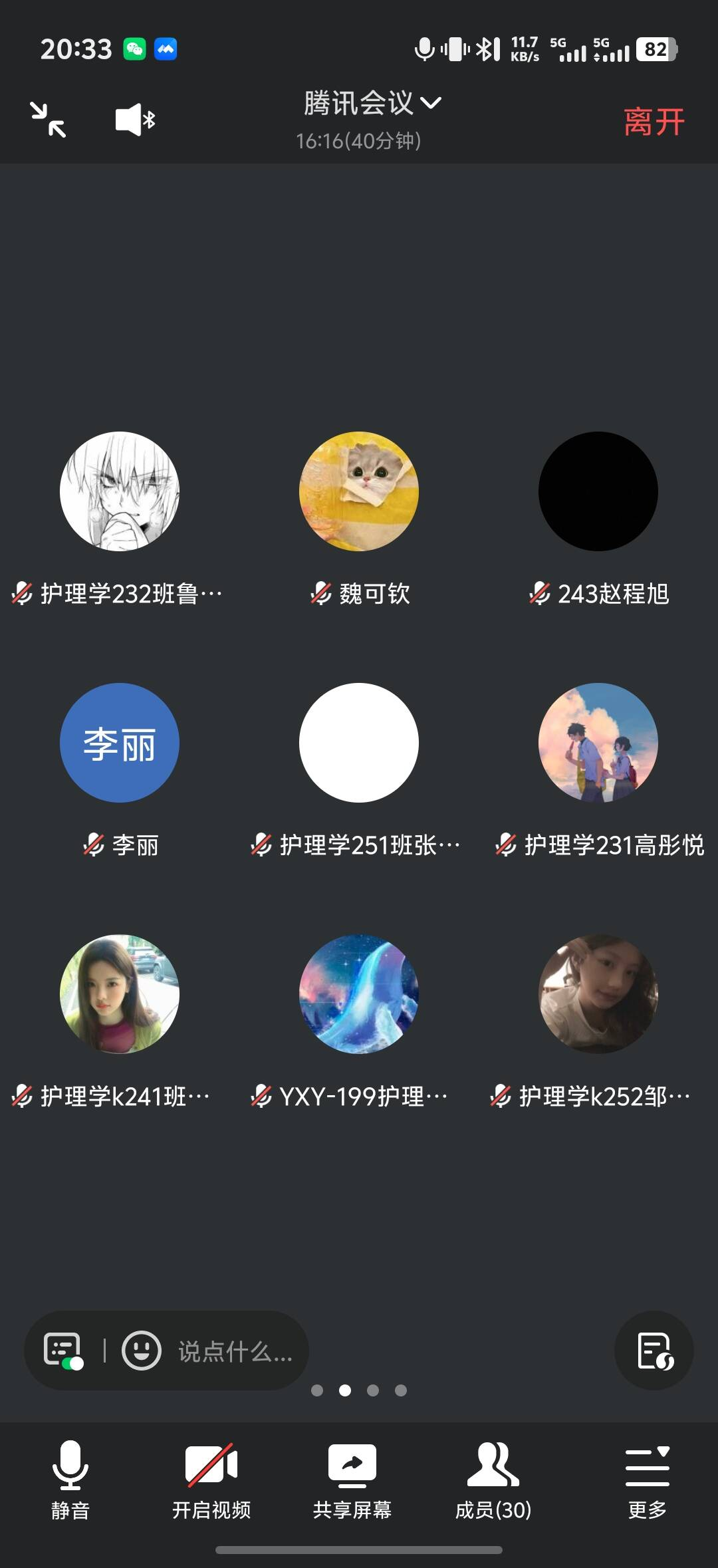This screenshot has width=718, height=1568.
Task: Leave the meeting via 离开
Action: pos(654,122)
